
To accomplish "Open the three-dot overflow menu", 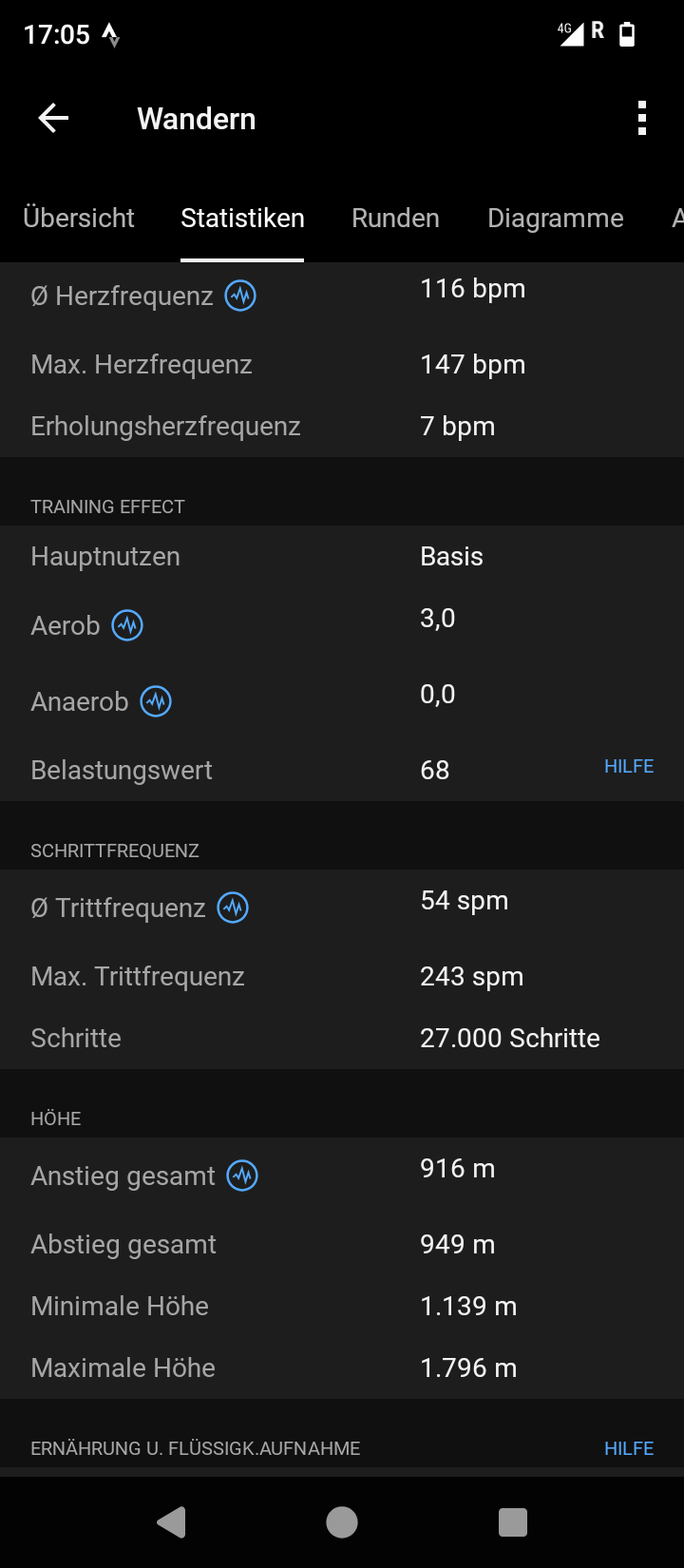I will pyautogui.click(x=642, y=119).
